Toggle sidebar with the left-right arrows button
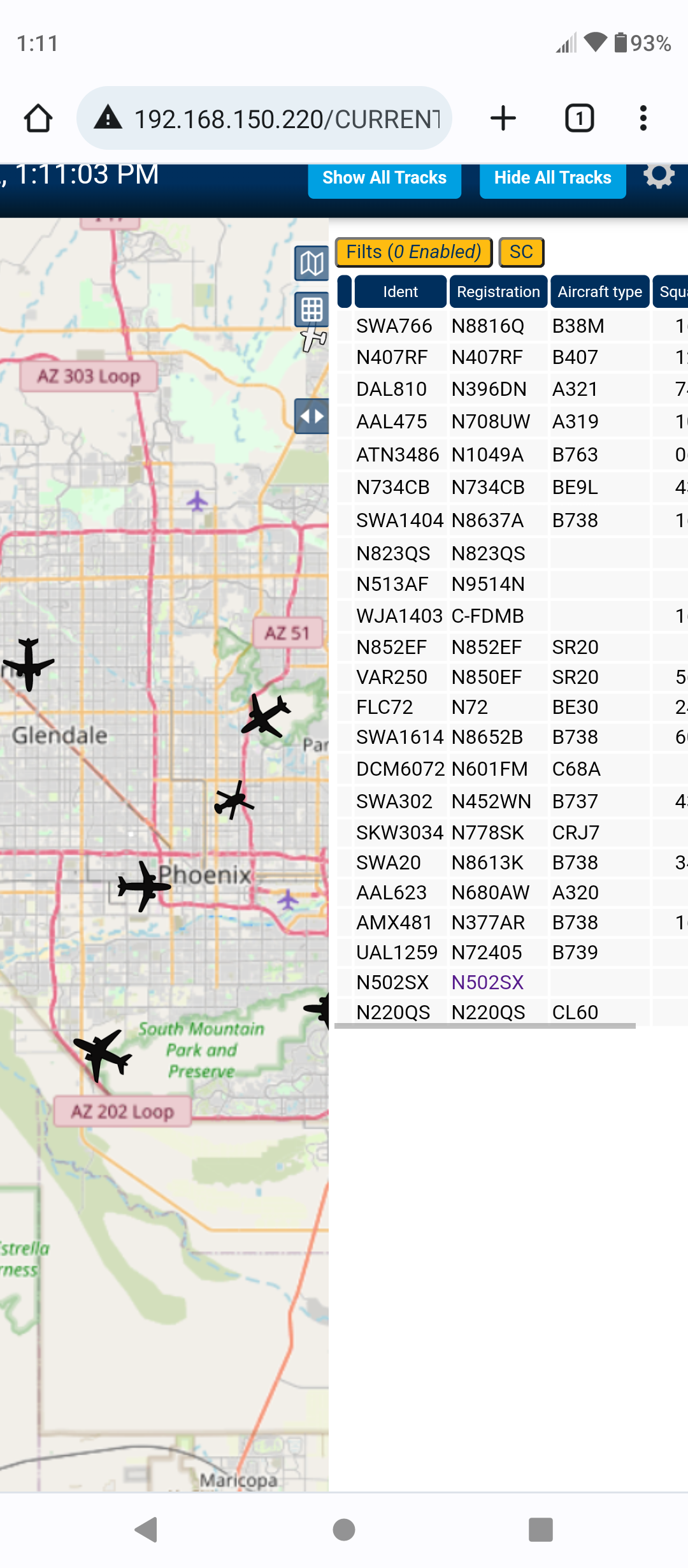This screenshot has width=688, height=1568. (x=312, y=416)
